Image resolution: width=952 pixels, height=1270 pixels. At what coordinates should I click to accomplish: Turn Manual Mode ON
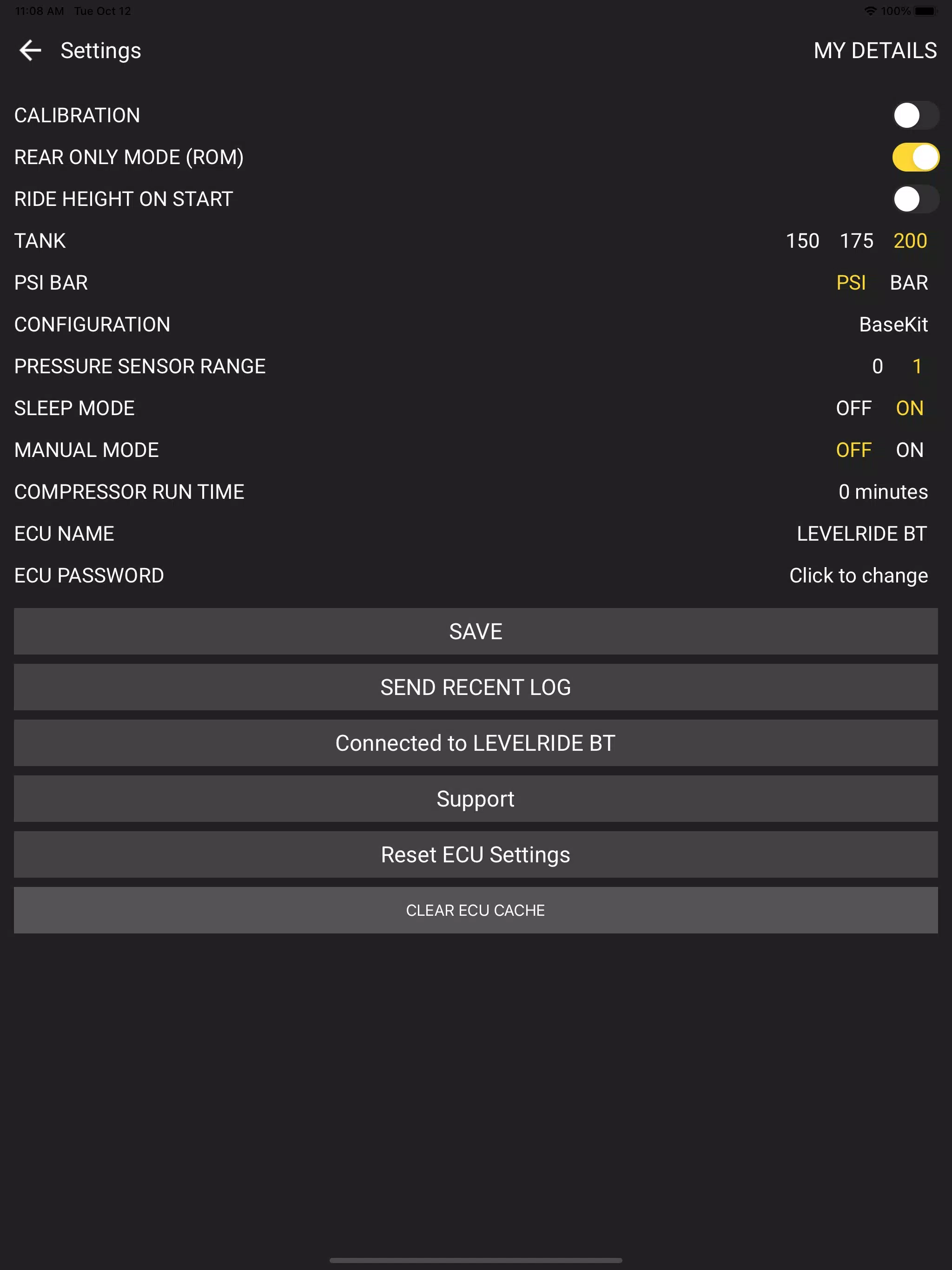909,451
